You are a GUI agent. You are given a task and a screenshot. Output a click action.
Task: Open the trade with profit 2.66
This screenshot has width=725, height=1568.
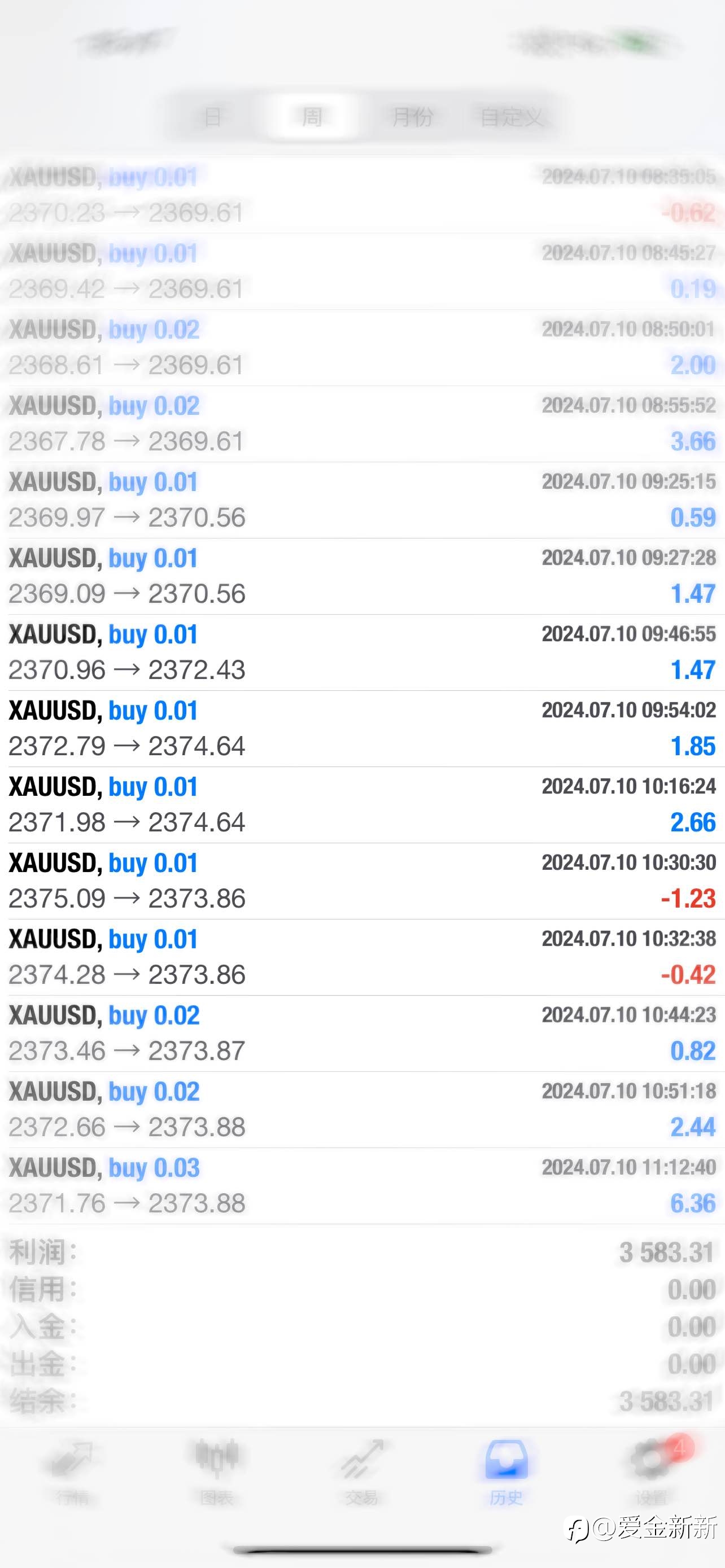point(362,805)
